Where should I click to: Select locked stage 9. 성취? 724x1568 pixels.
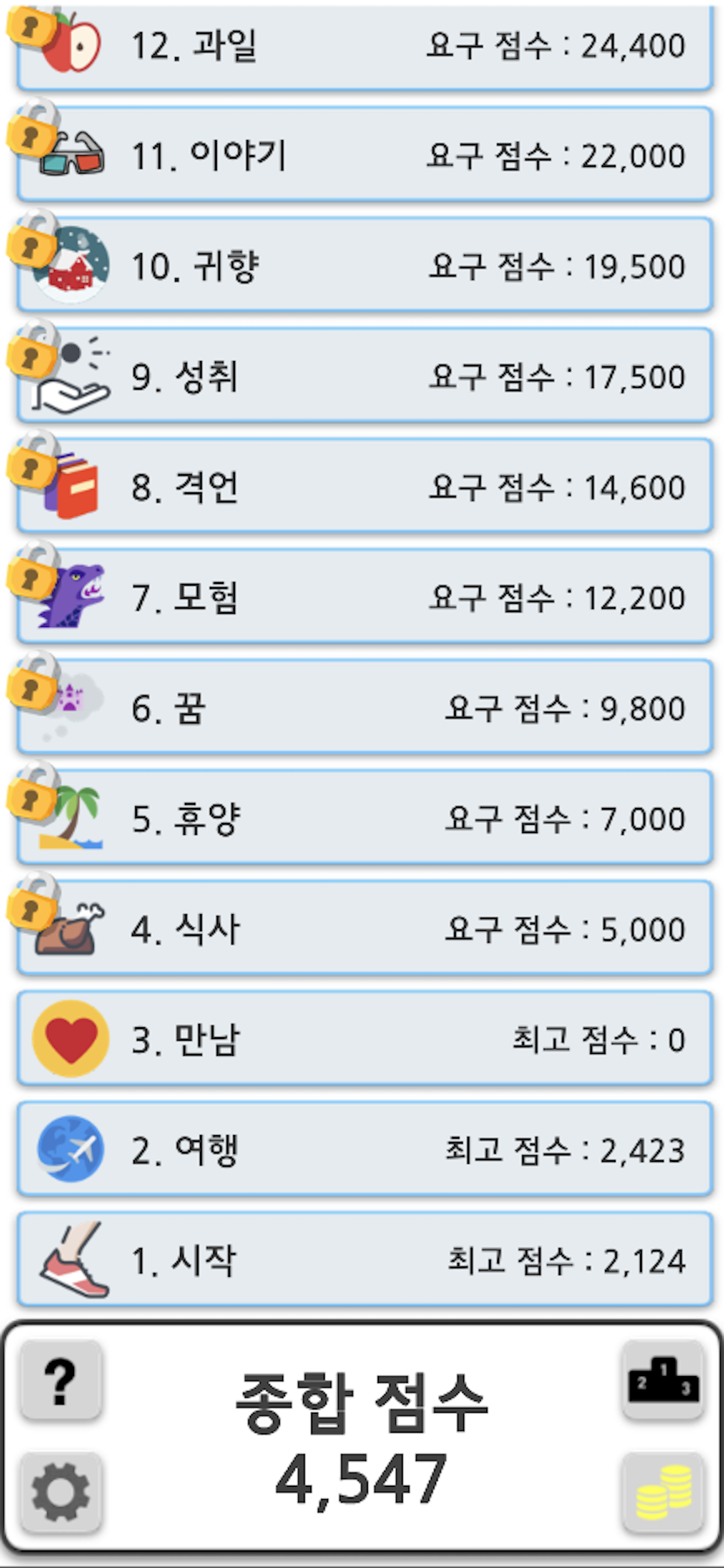click(x=364, y=376)
